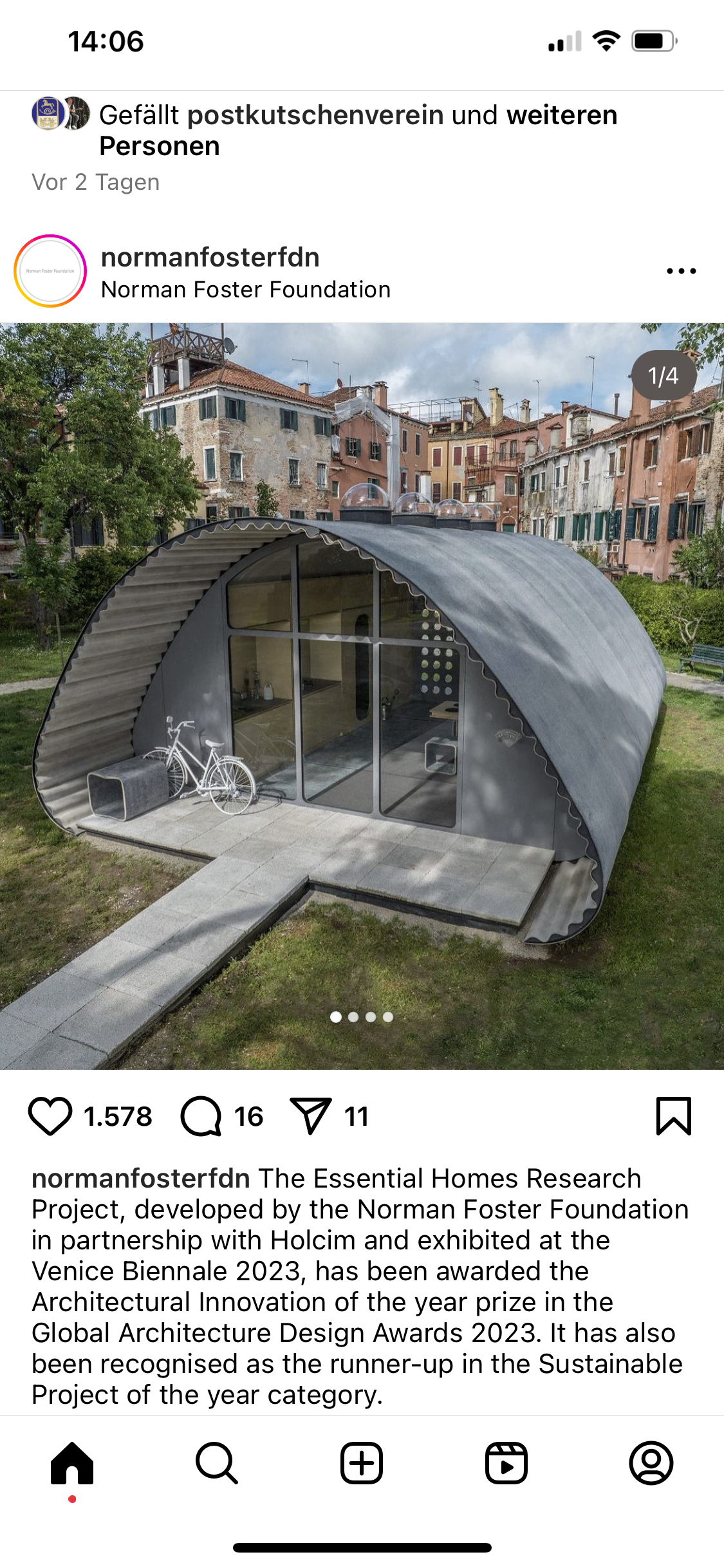Viewport: 724px width, 1568px height.
Task: Open postkutschenverein's profile from the likes line
Action: [x=315, y=115]
